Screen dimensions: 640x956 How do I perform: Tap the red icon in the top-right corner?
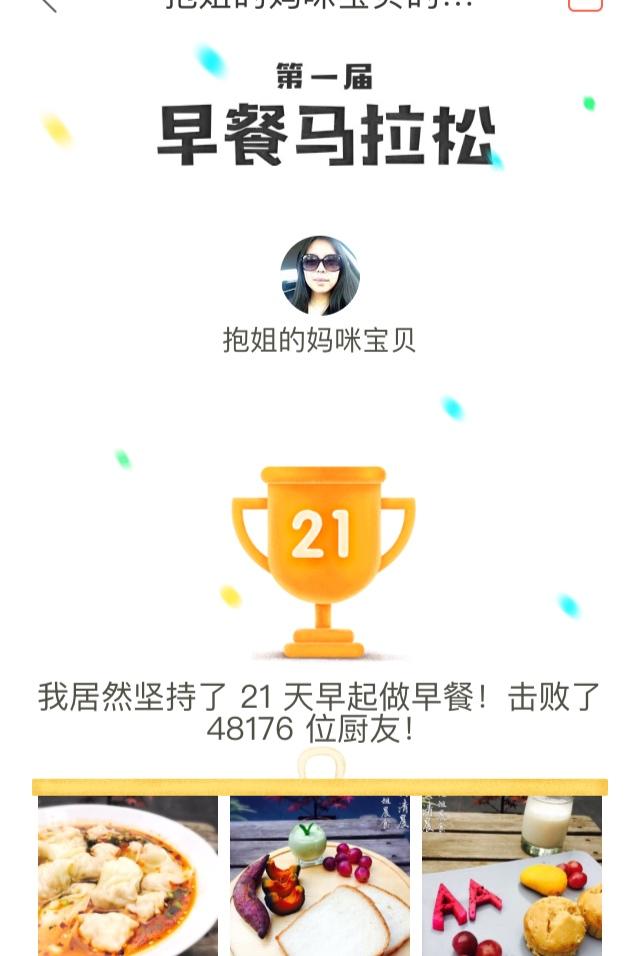coord(585,4)
